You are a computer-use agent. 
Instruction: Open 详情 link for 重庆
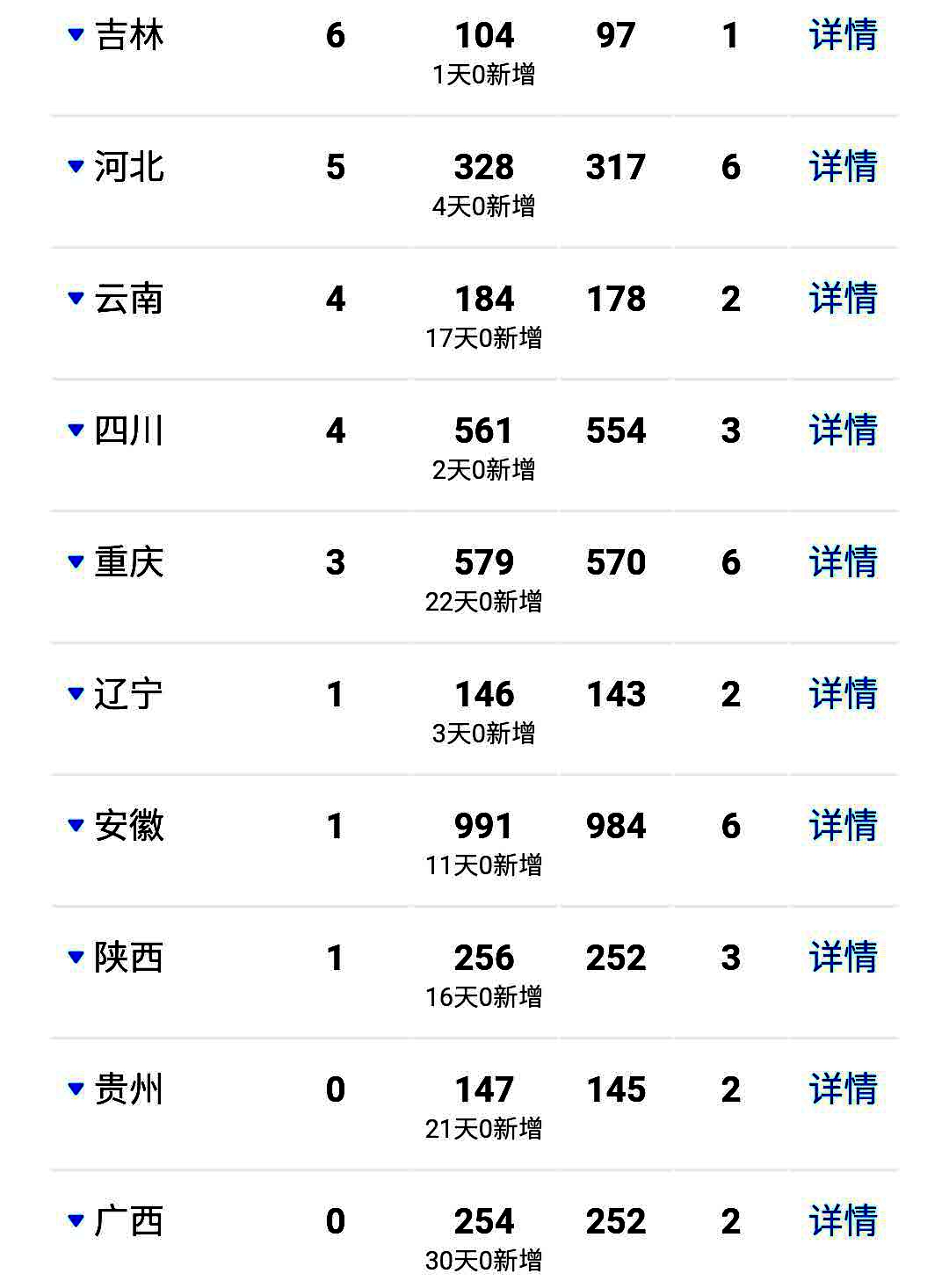(843, 562)
